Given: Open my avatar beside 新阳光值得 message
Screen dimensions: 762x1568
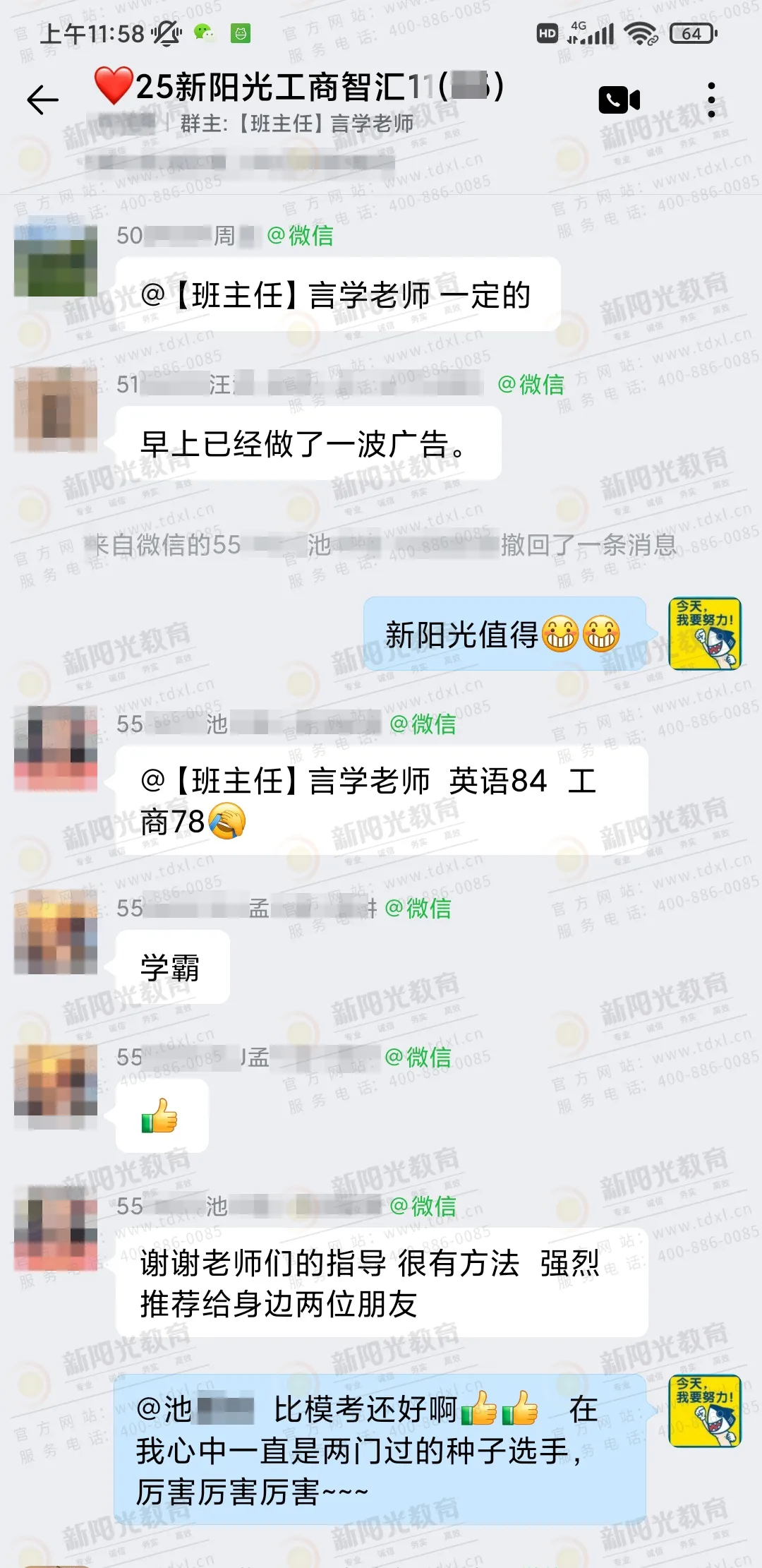Looking at the screenshot, I should (x=705, y=633).
